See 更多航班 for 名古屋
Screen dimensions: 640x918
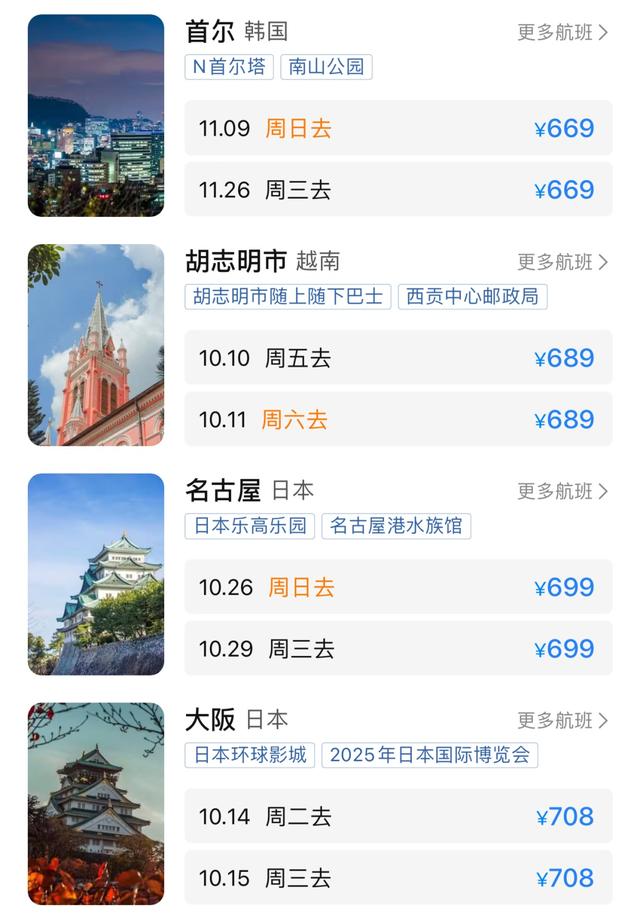tap(562, 491)
